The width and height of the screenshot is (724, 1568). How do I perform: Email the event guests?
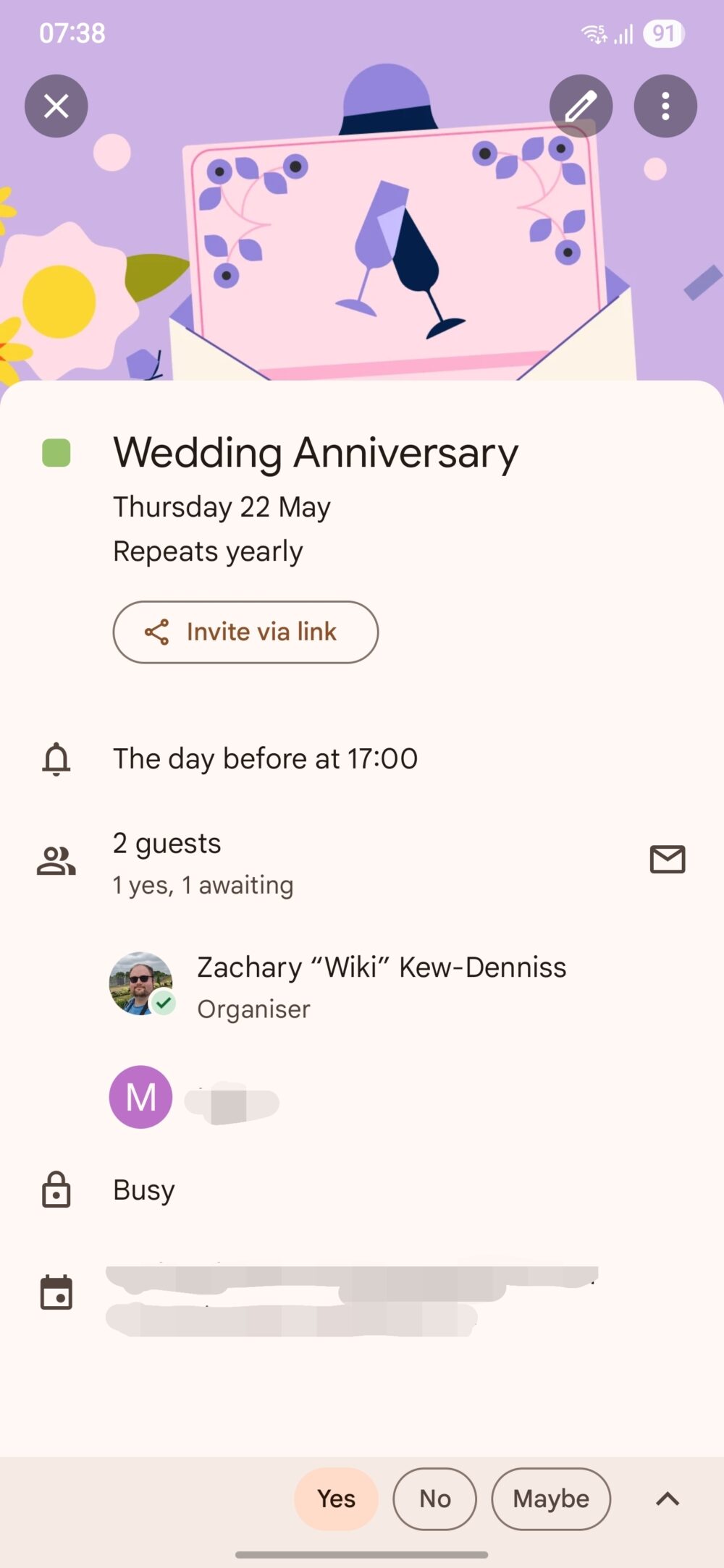click(667, 860)
